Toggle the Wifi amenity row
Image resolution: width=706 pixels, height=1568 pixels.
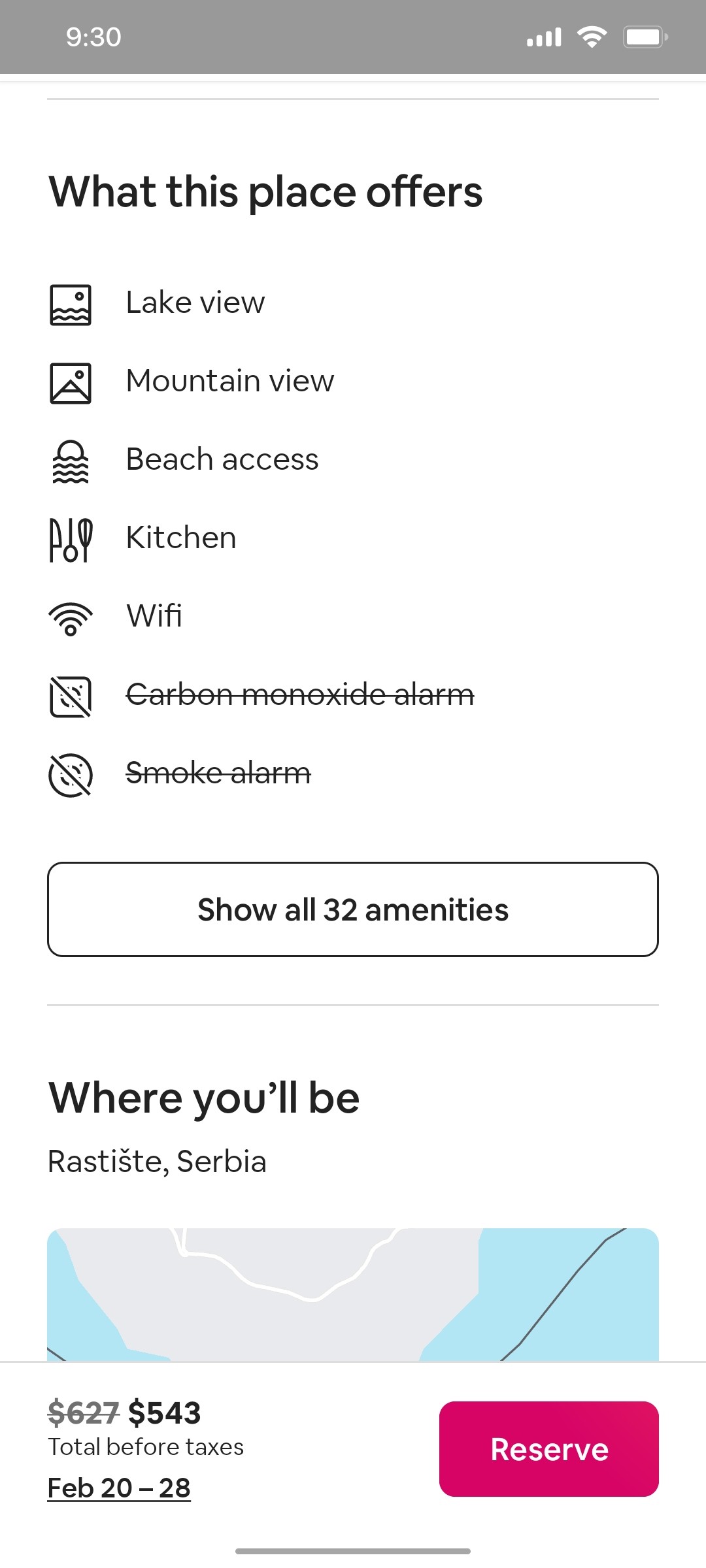154,615
